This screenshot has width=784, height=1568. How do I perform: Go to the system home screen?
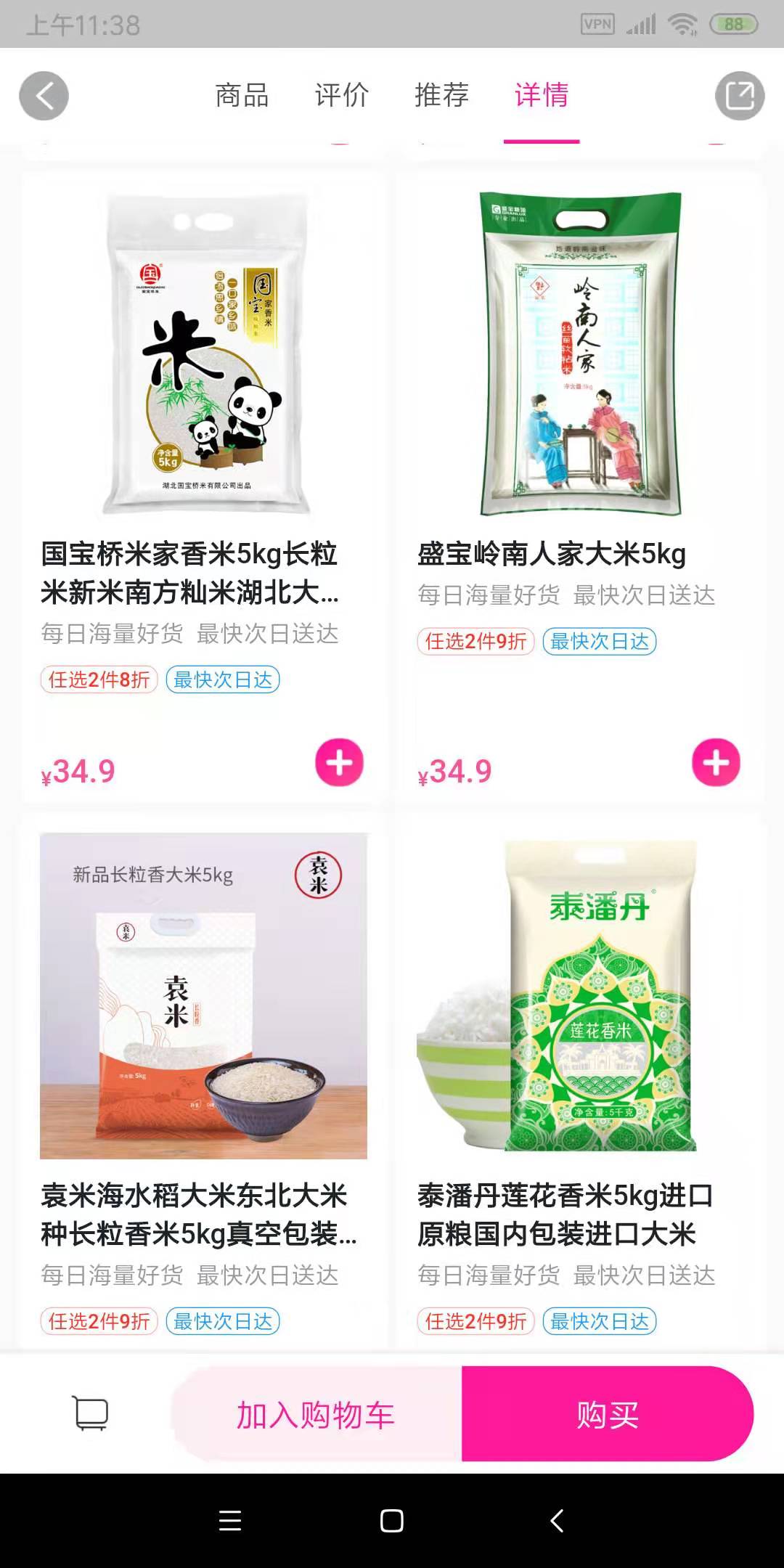pyautogui.click(x=392, y=1521)
